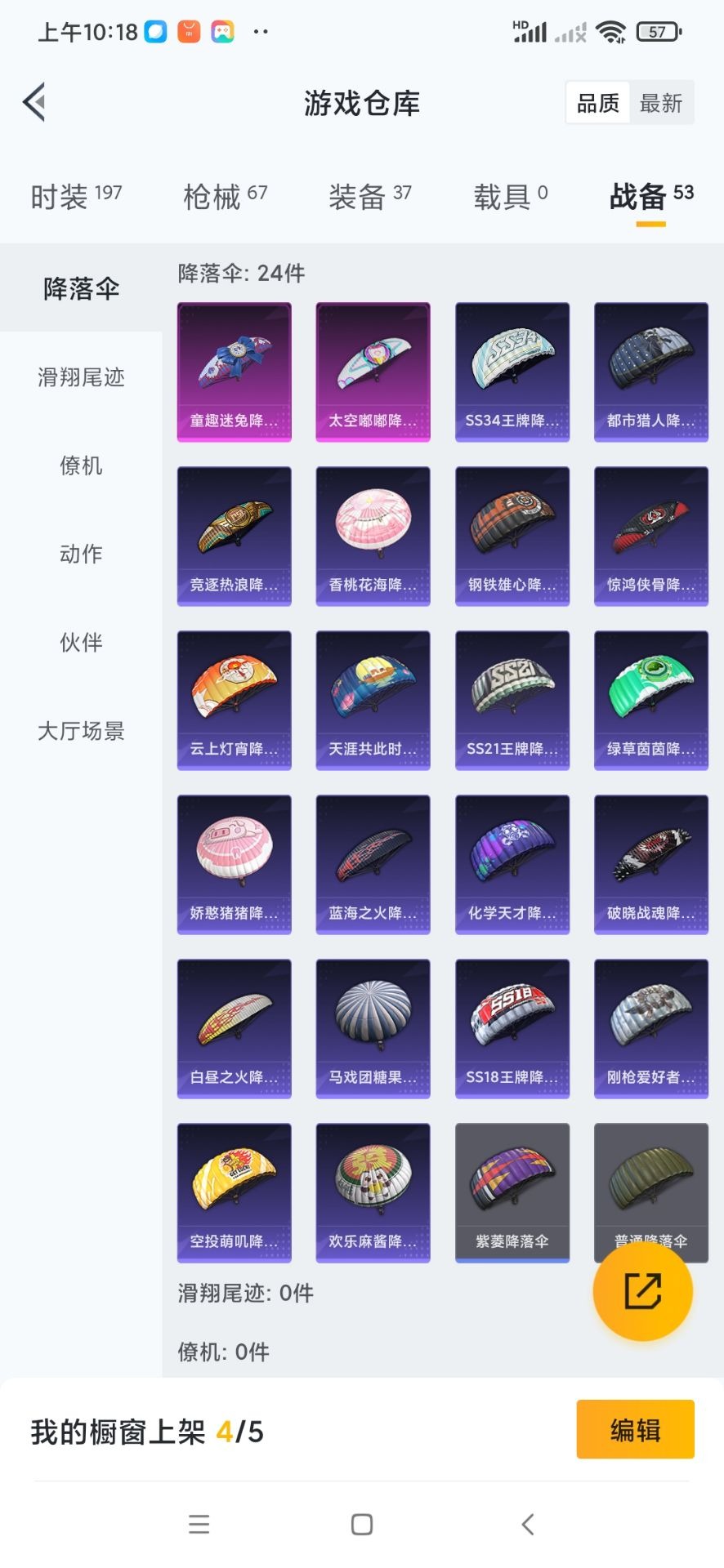Select the 动作 side category
The image size is (724, 1568).
81,554
